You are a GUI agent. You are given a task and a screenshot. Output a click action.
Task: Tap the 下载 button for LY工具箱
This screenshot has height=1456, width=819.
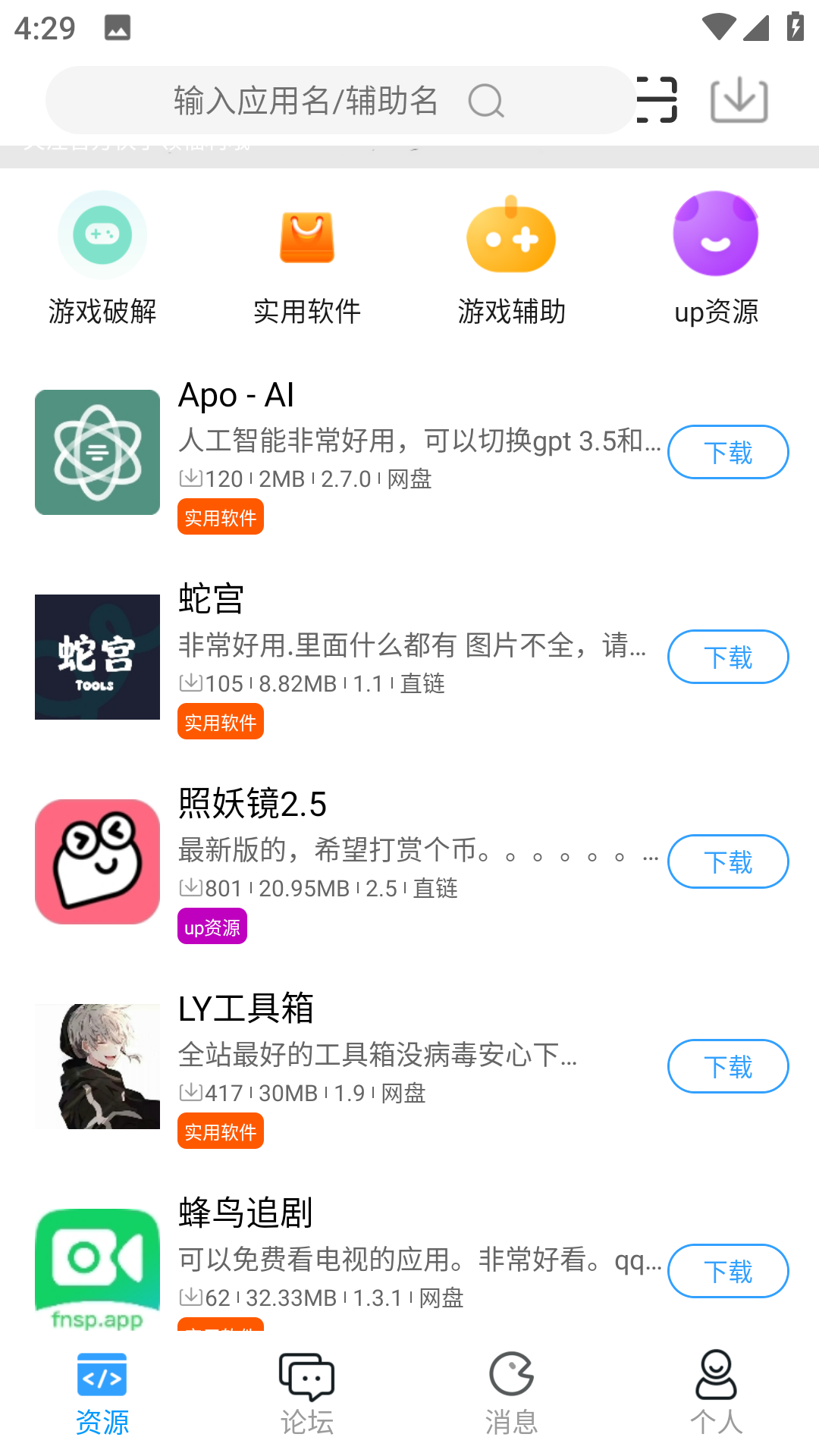pyautogui.click(x=728, y=1067)
